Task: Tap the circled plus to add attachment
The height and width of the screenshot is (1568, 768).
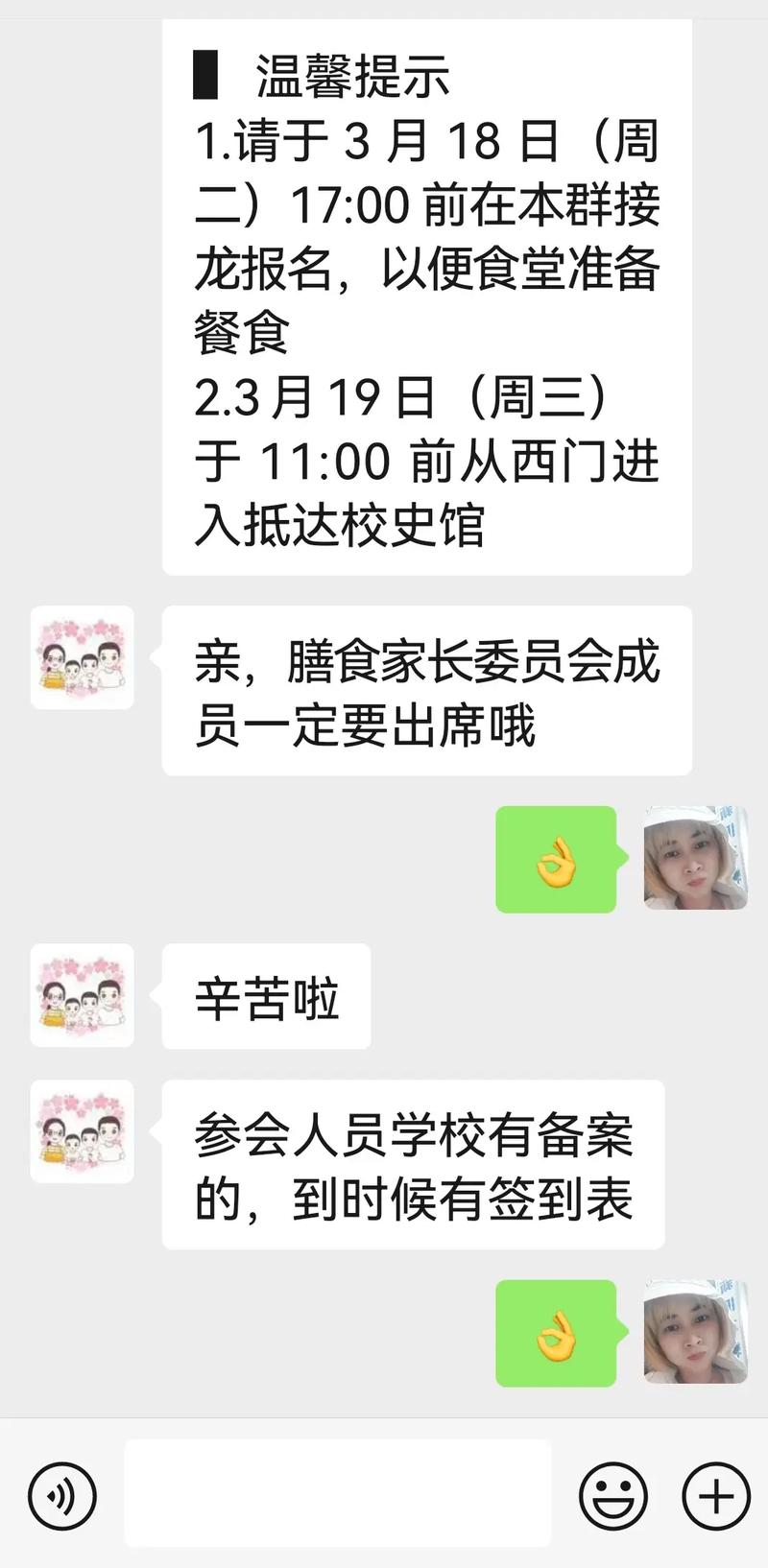Action: pyautogui.click(x=715, y=1497)
